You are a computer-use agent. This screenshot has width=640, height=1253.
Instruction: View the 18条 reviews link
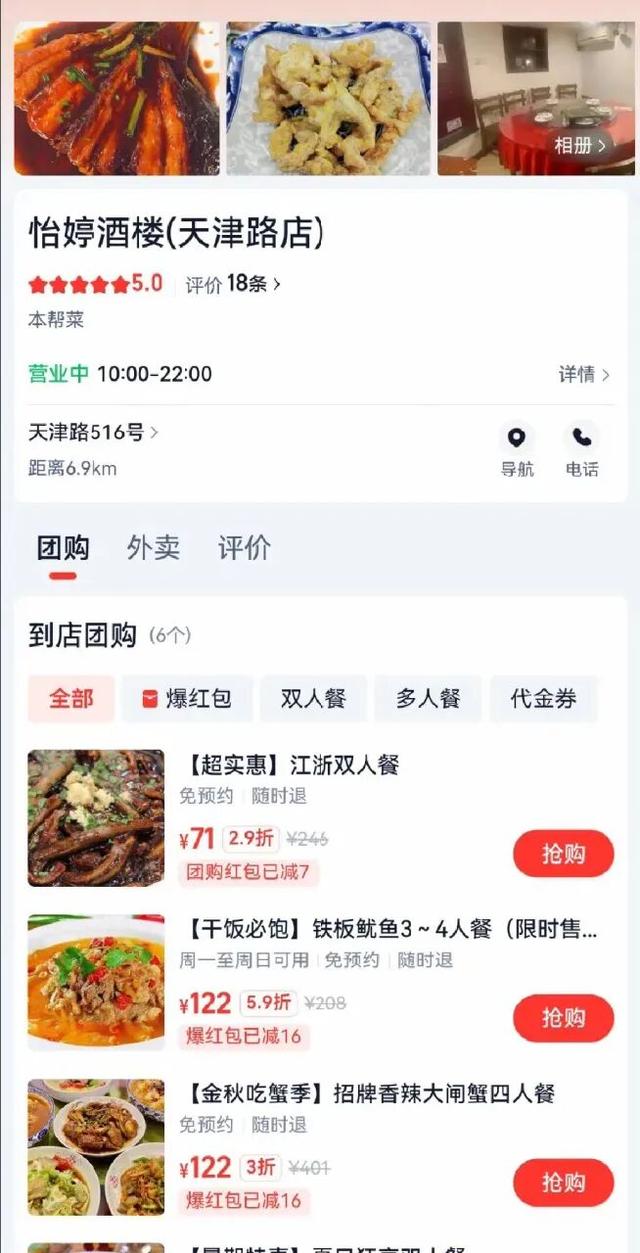pyautogui.click(x=233, y=285)
